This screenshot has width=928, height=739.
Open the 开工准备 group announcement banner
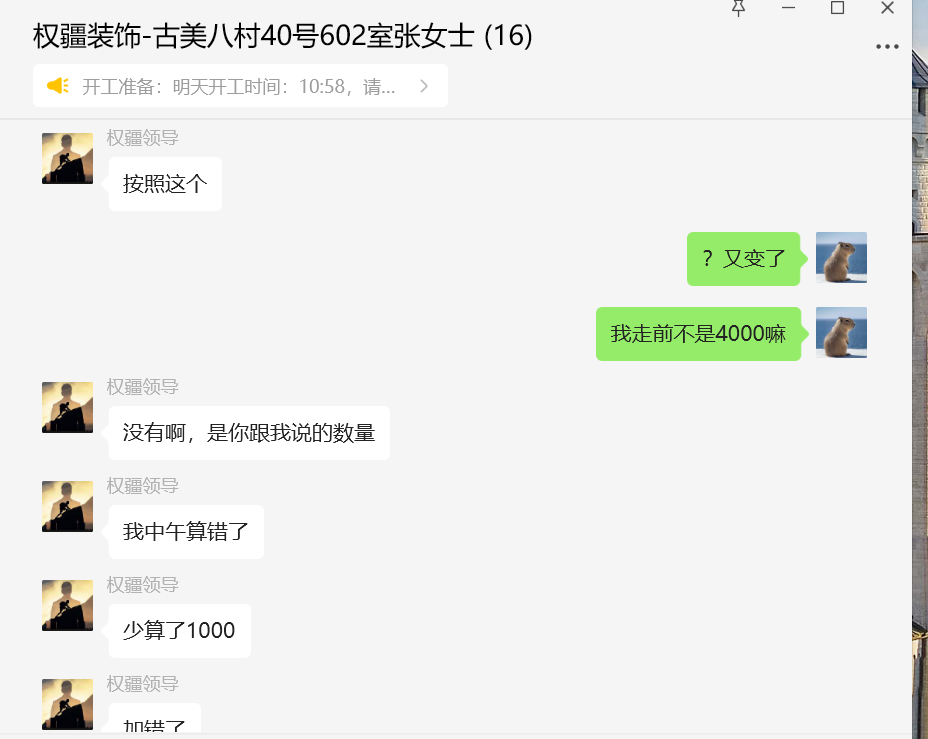point(240,86)
